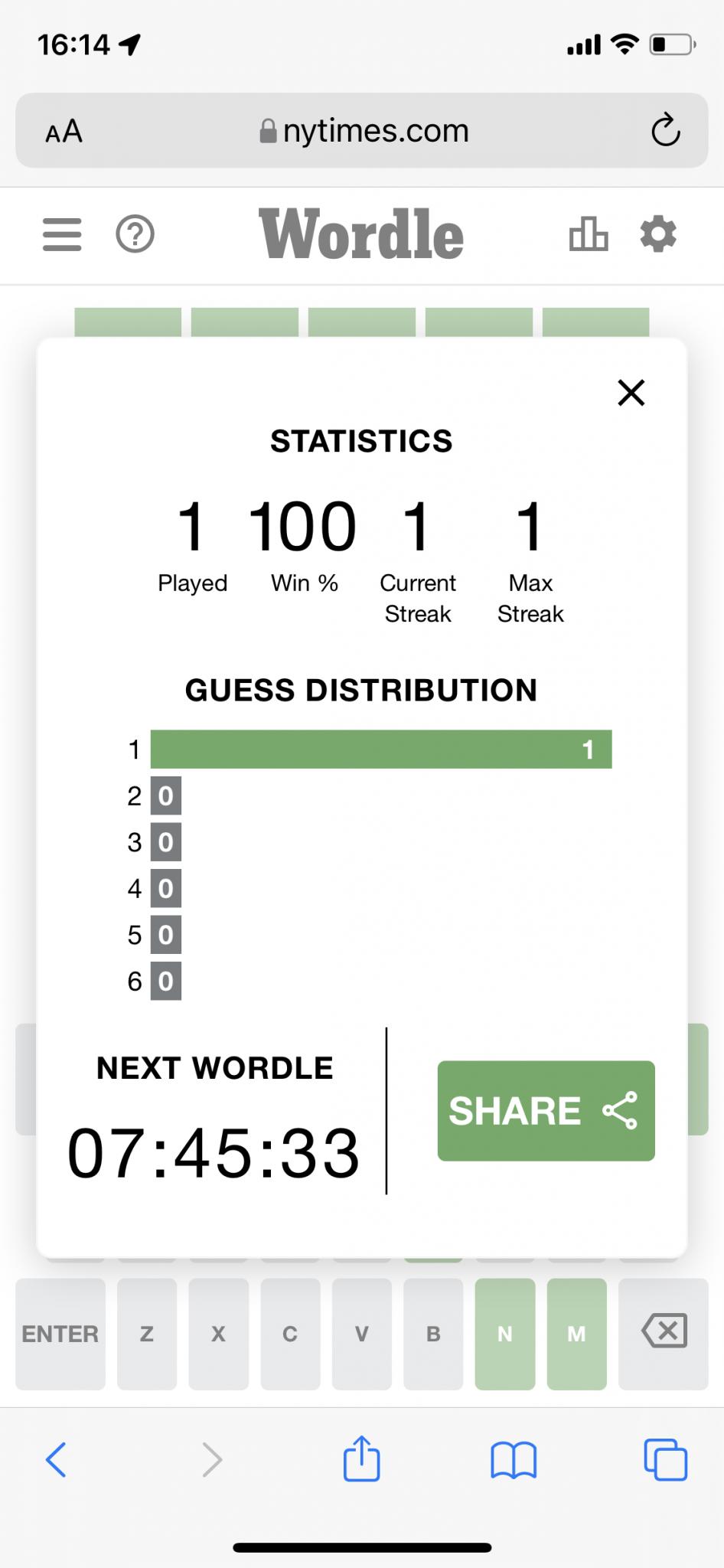Show open Safari tabs

point(665,1459)
